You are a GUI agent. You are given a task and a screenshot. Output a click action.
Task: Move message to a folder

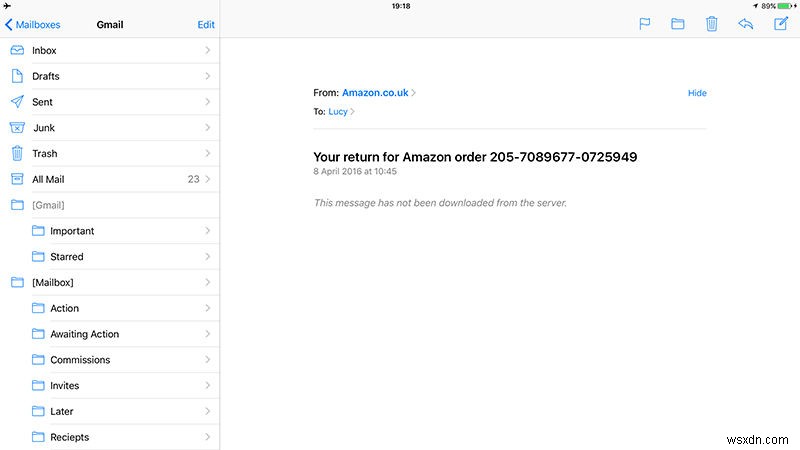click(677, 24)
